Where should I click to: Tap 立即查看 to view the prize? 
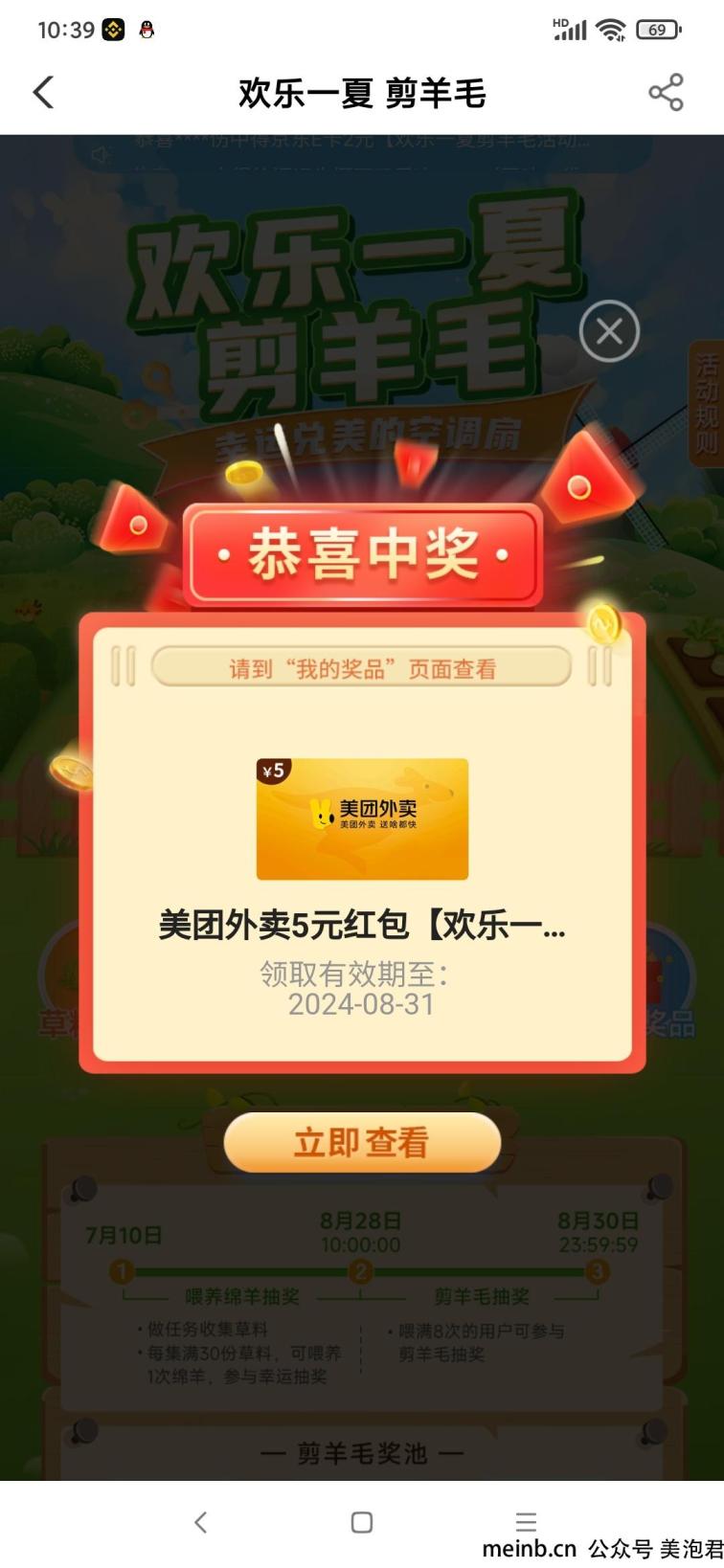coord(362,1142)
